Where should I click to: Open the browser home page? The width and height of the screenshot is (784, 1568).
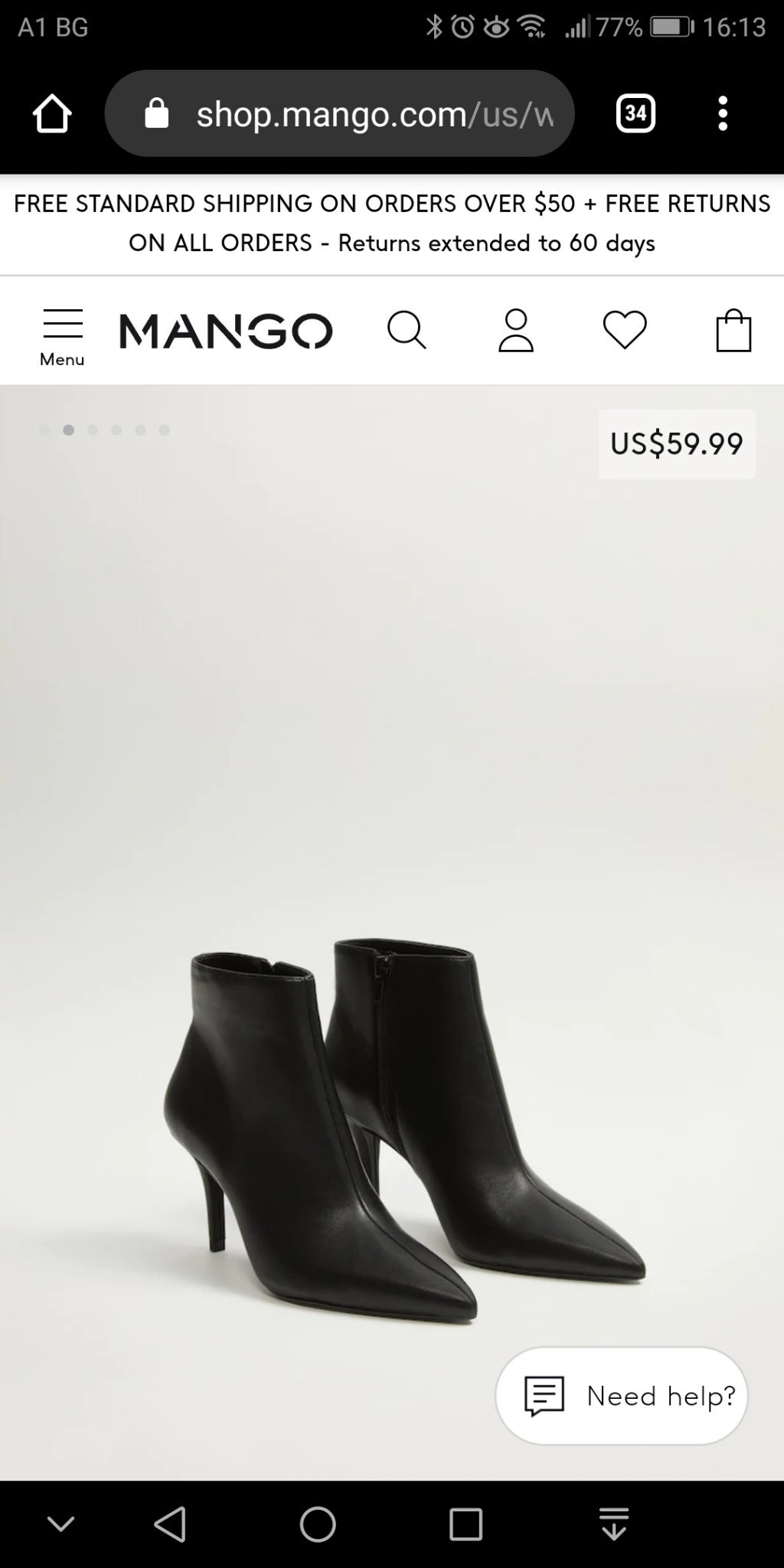[52, 114]
